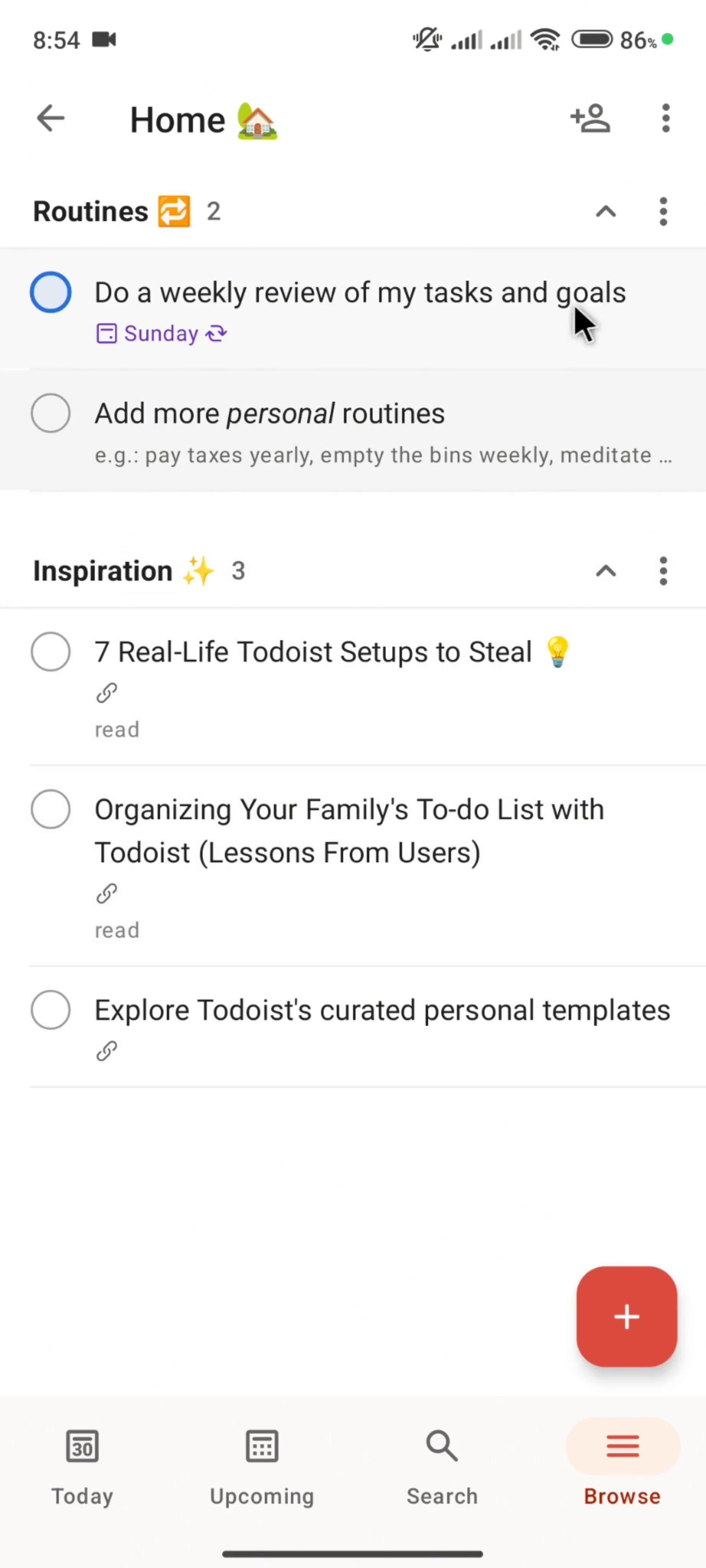Complete the weekly review task
The width and height of the screenshot is (706, 1568).
coord(51,293)
